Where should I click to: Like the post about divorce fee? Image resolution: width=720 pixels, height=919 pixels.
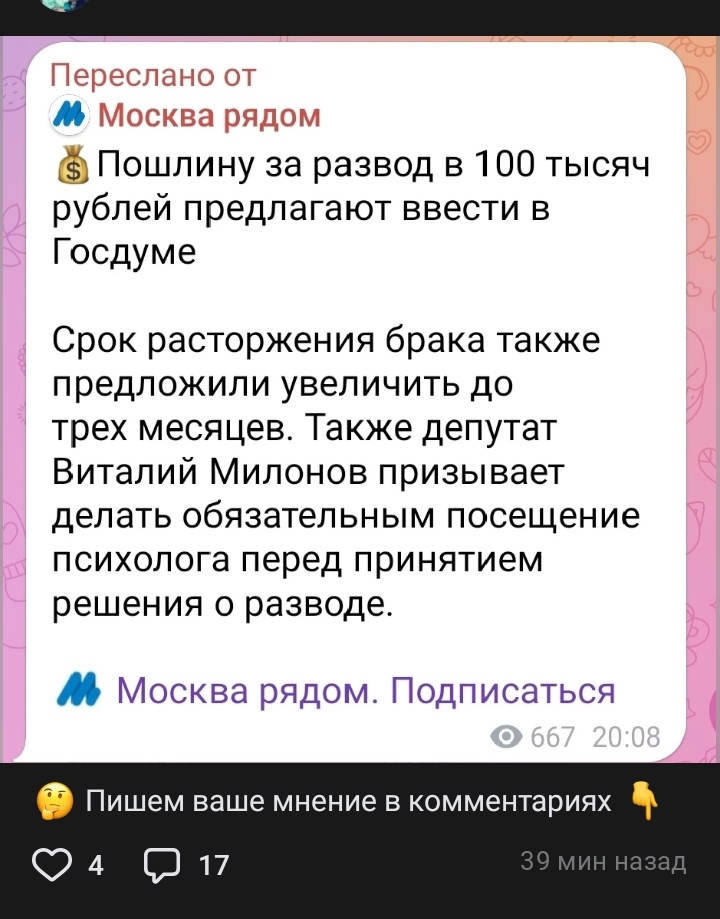coord(52,862)
